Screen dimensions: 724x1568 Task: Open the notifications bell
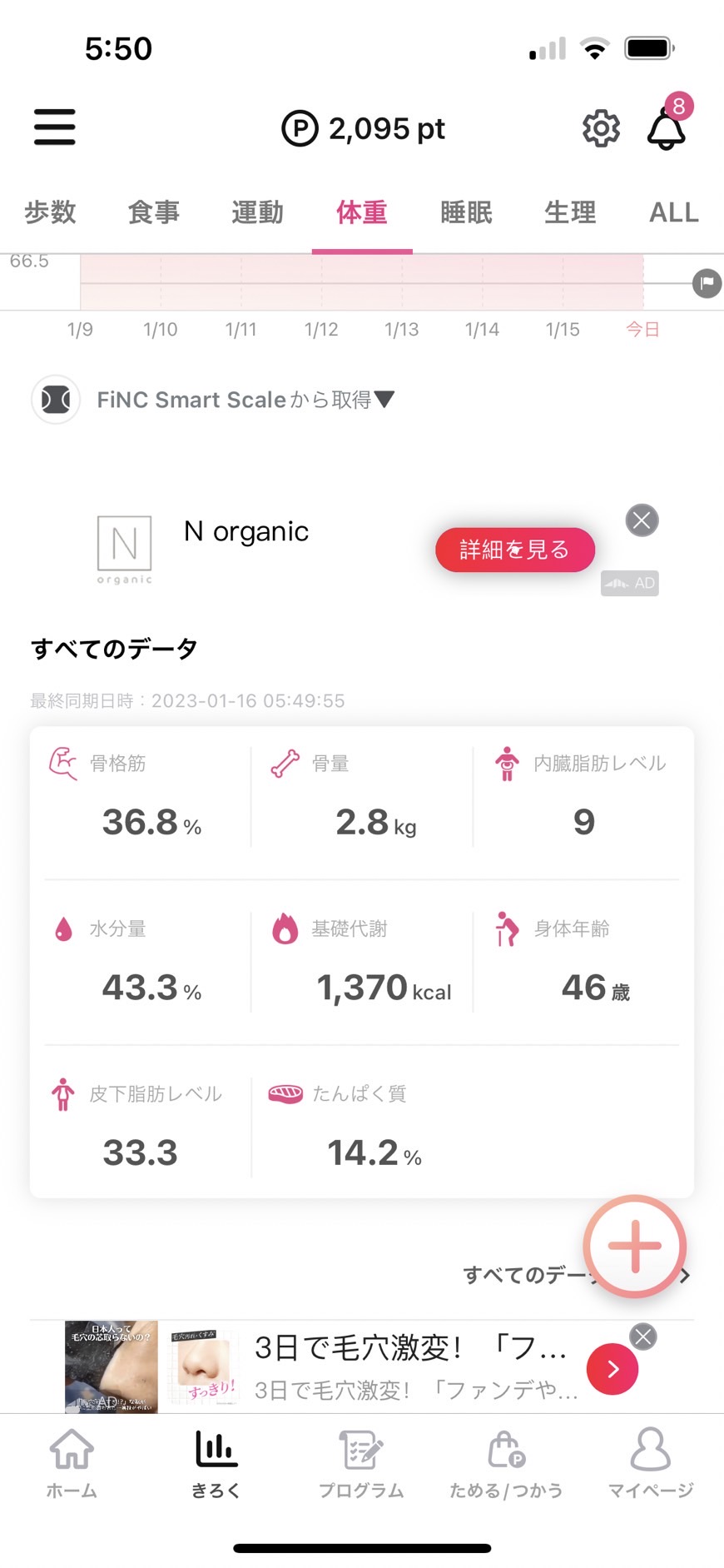(x=667, y=128)
